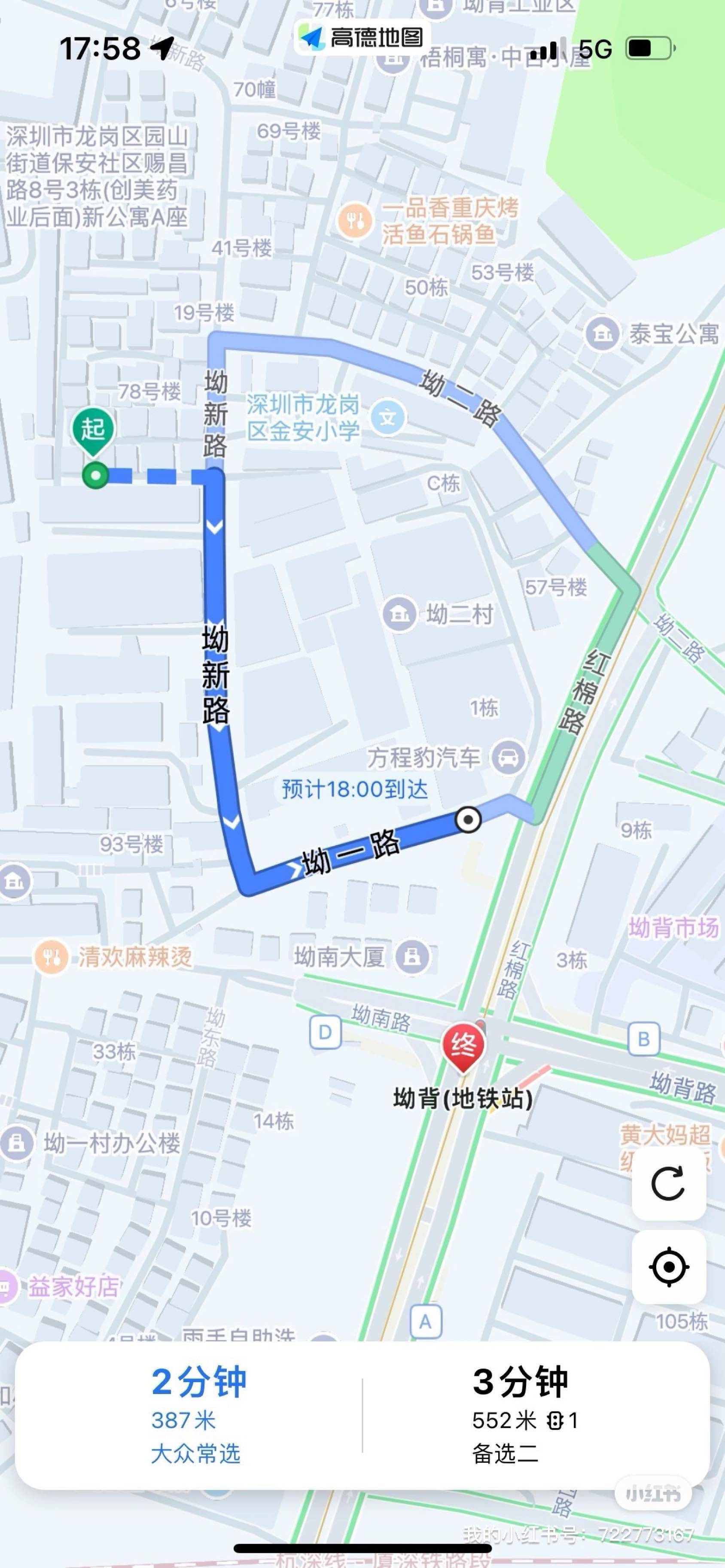Tap the green 起 start marker
Image resolution: width=725 pixels, height=1568 pixels.
point(93,430)
